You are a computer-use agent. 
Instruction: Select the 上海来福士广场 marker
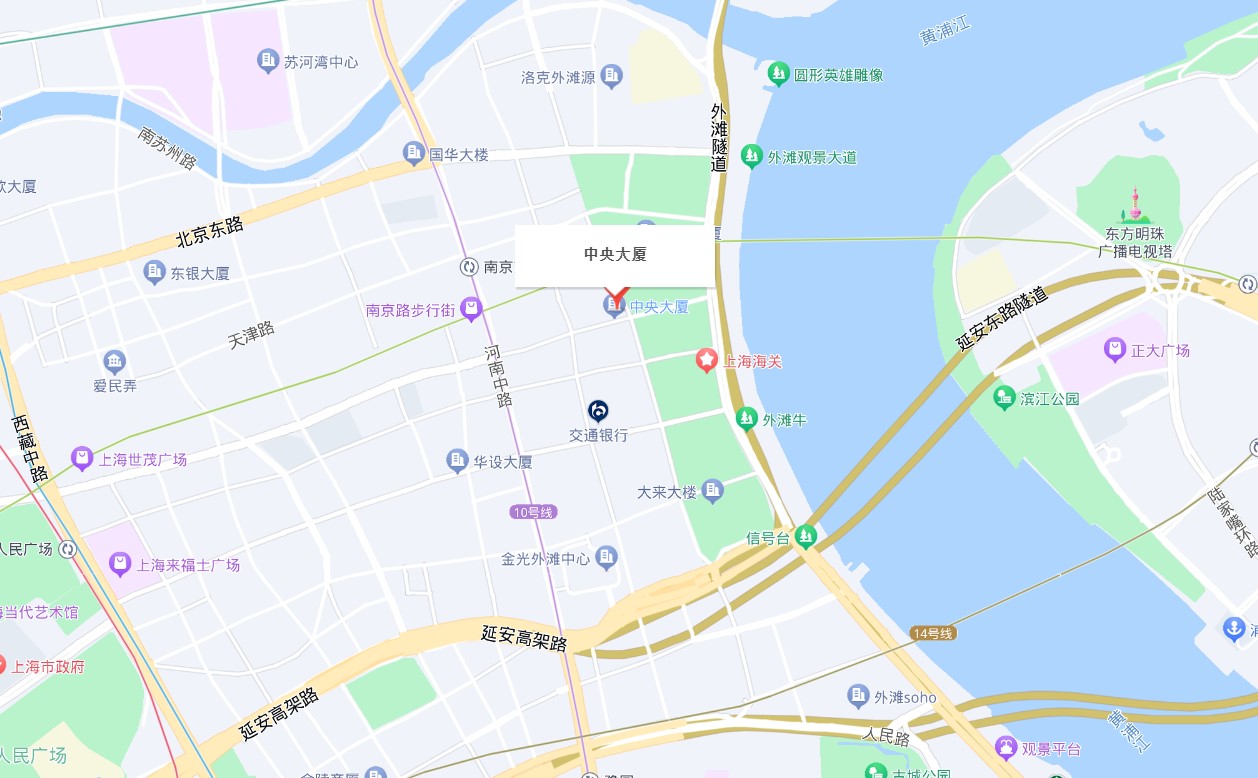click(121, 564)
